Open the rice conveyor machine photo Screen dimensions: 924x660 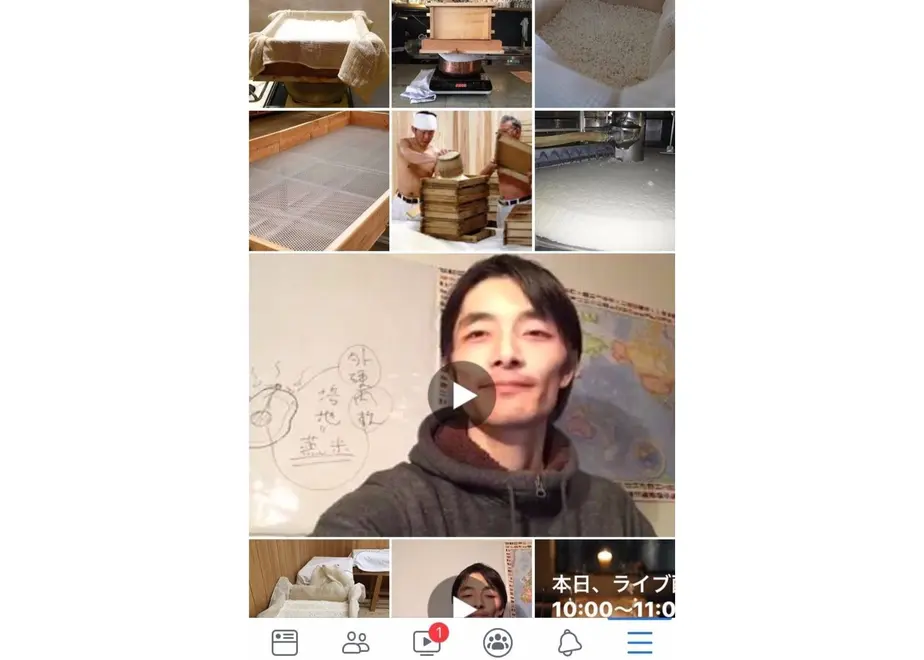[604, 180]
